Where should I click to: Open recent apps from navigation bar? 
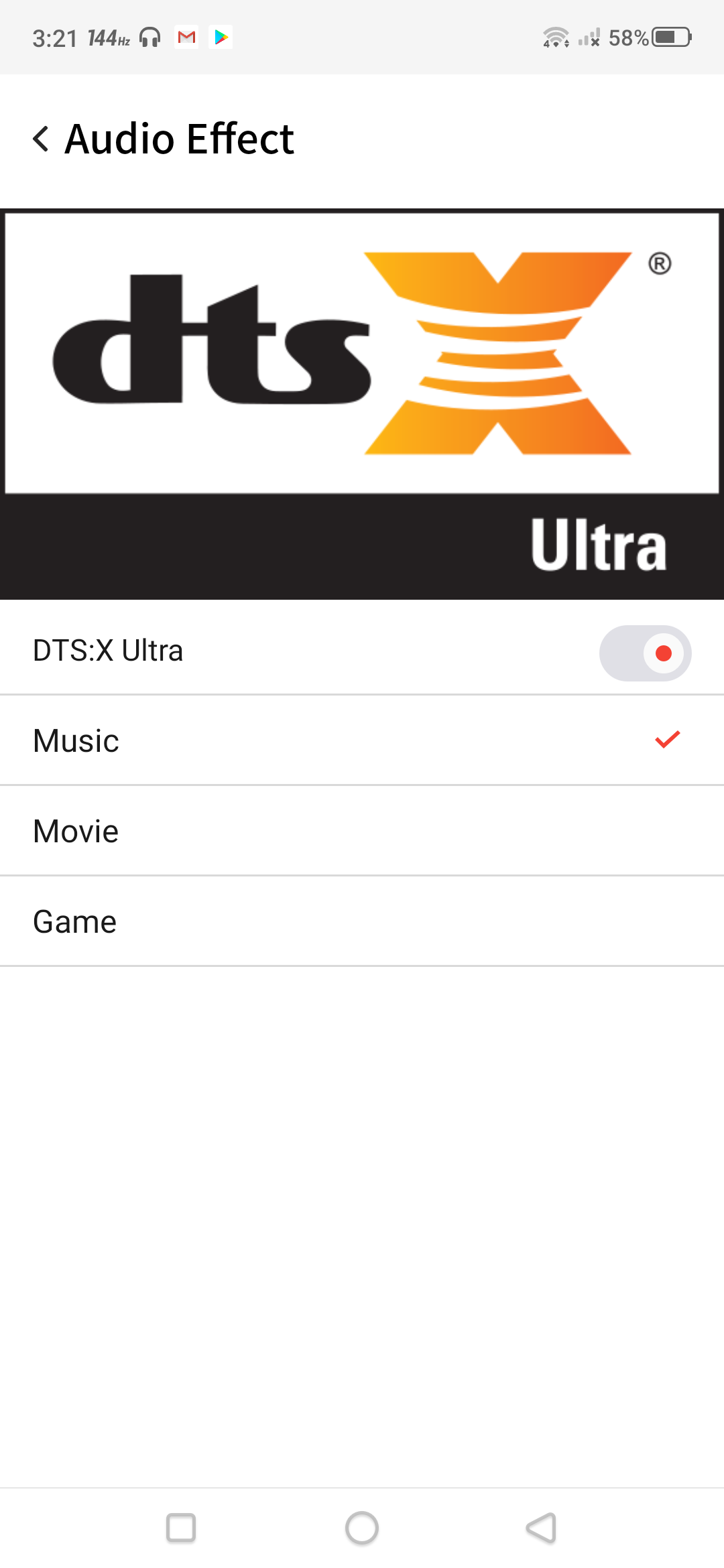click(x=181, y=1528)
